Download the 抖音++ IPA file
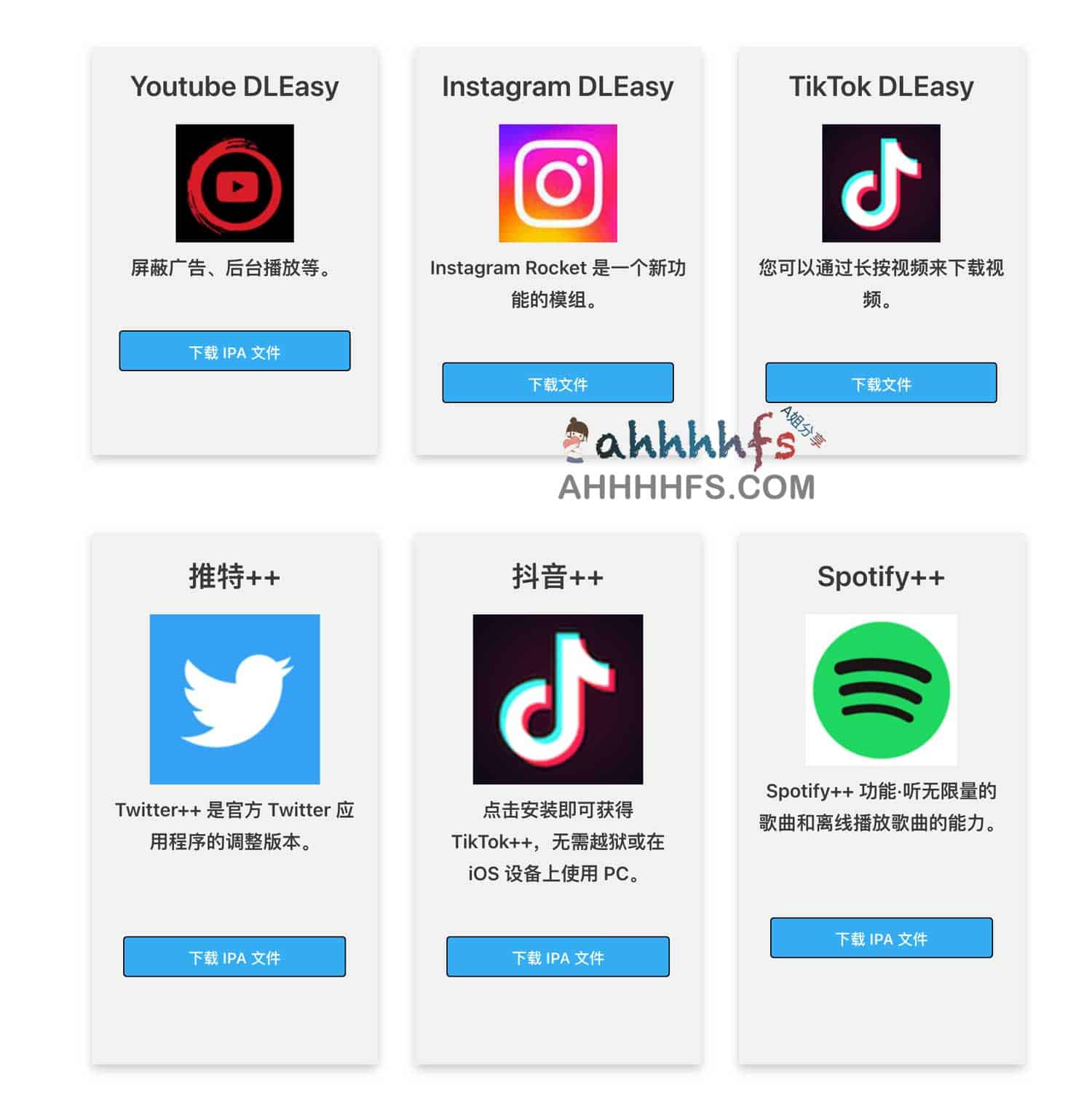The height and width of the screenshot is (1096, 1092). (558, 957)
